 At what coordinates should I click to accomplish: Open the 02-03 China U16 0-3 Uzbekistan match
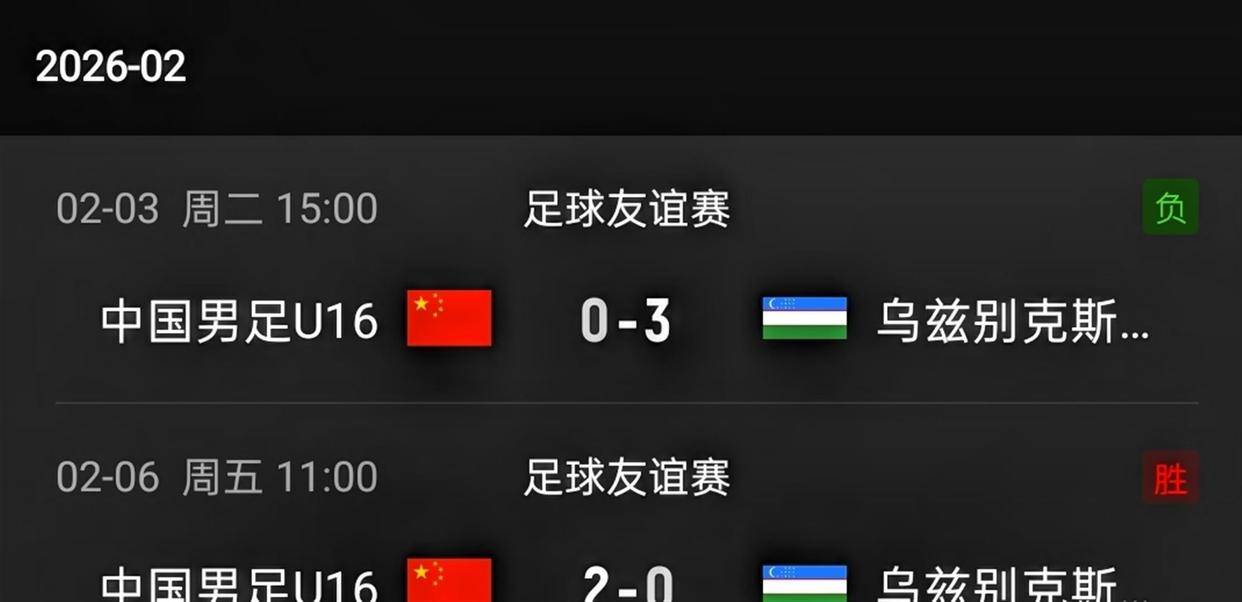tap(625, 321)
